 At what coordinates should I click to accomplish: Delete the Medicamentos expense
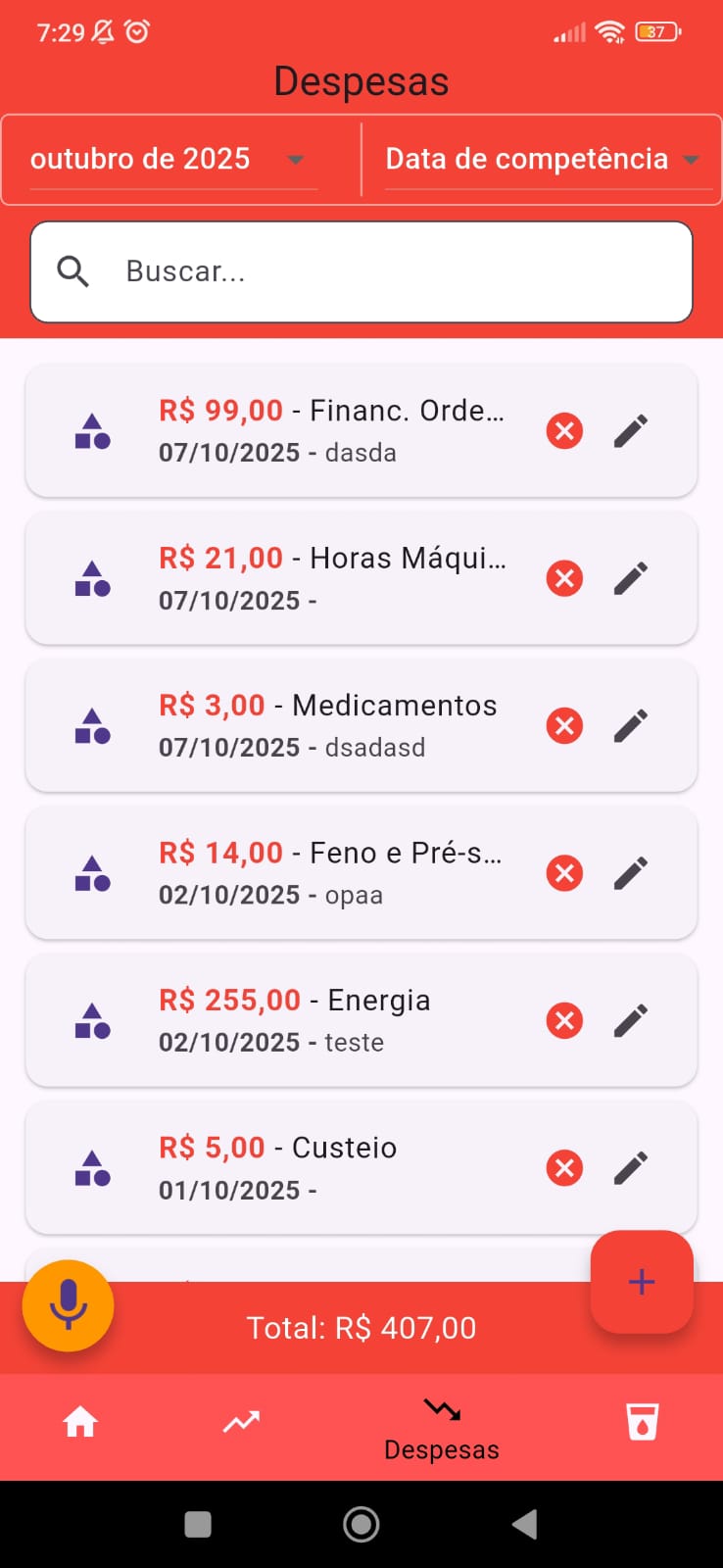(x=564, y=725)
